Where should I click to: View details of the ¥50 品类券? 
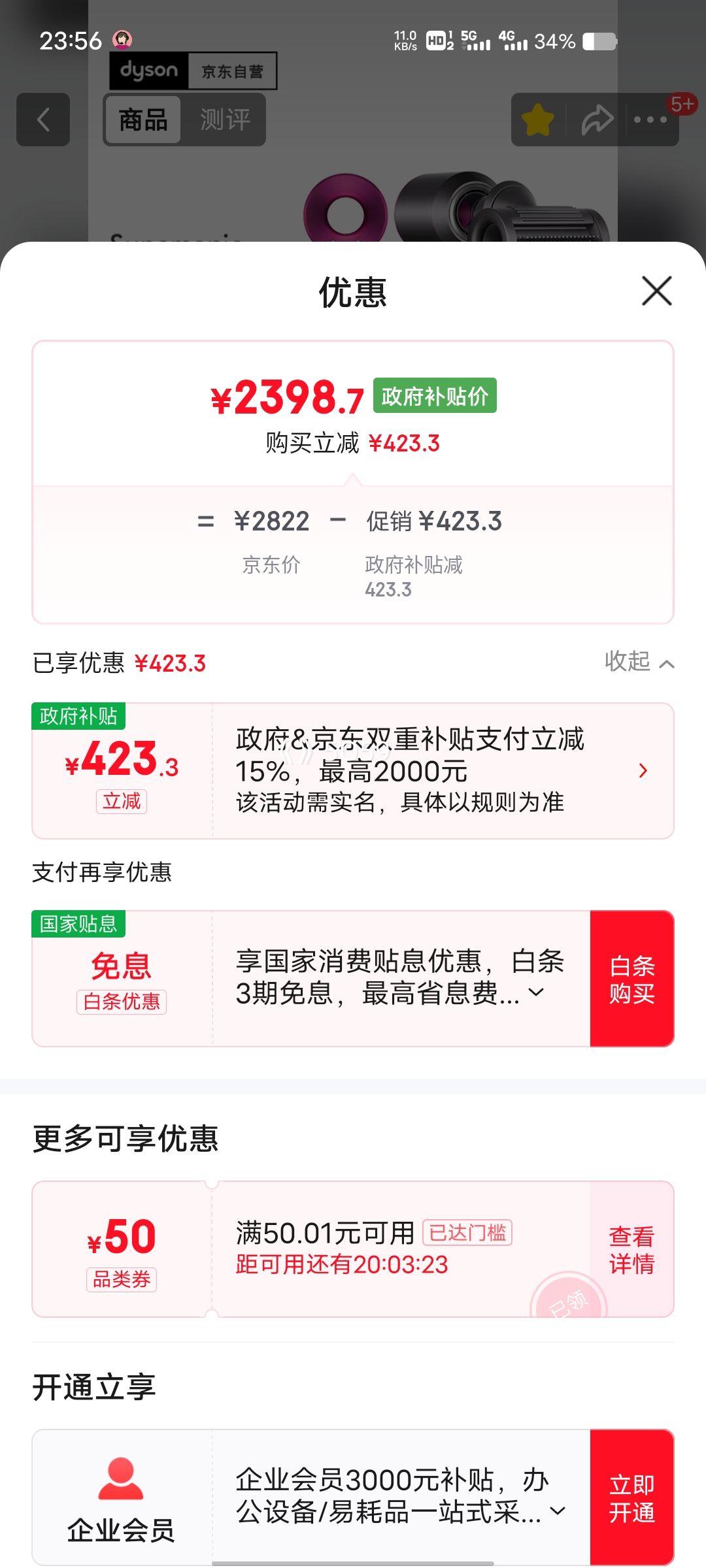[631, 1249]
